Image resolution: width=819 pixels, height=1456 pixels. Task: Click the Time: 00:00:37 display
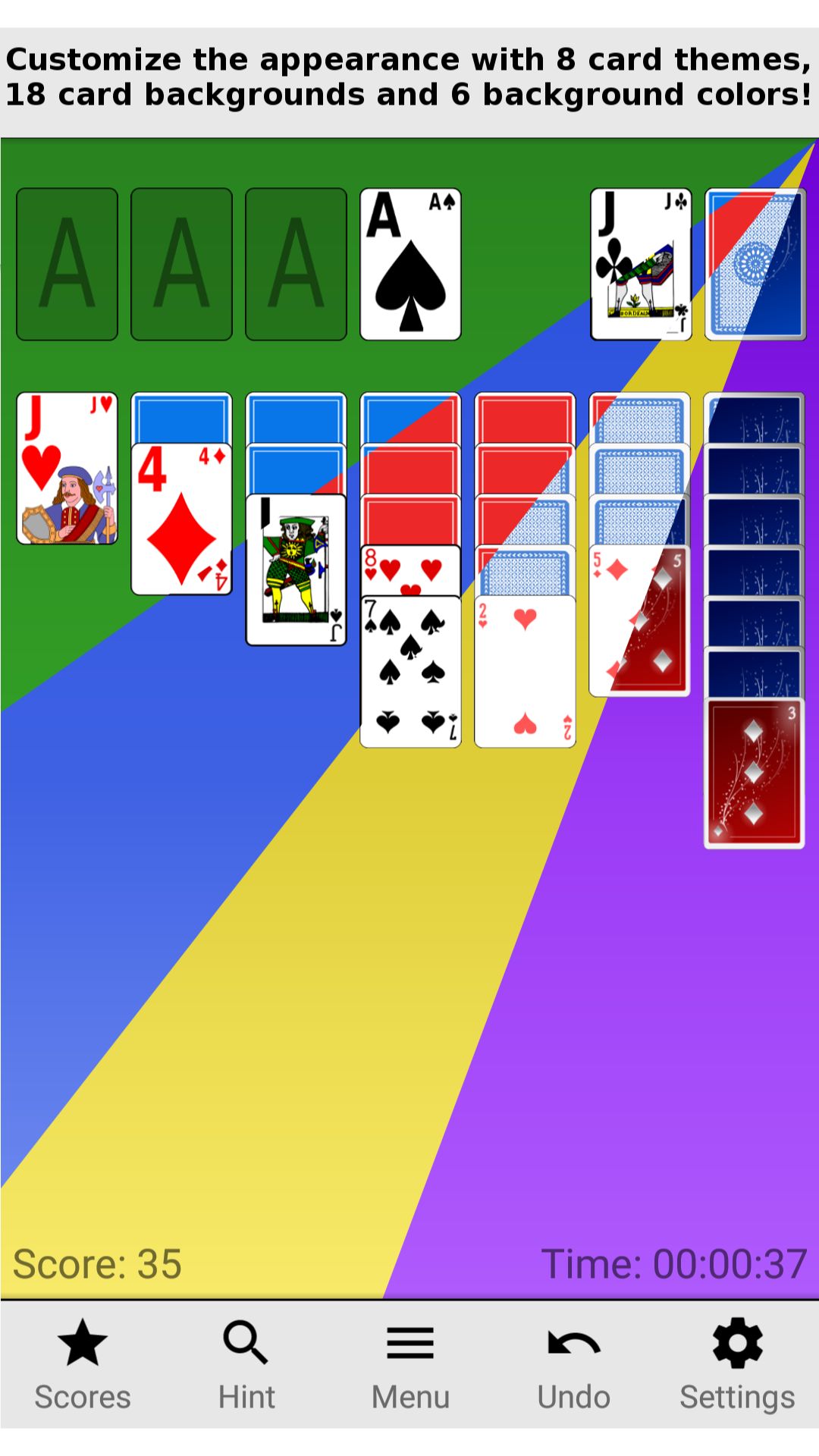pyautogui.click(x=675, y=1262)
